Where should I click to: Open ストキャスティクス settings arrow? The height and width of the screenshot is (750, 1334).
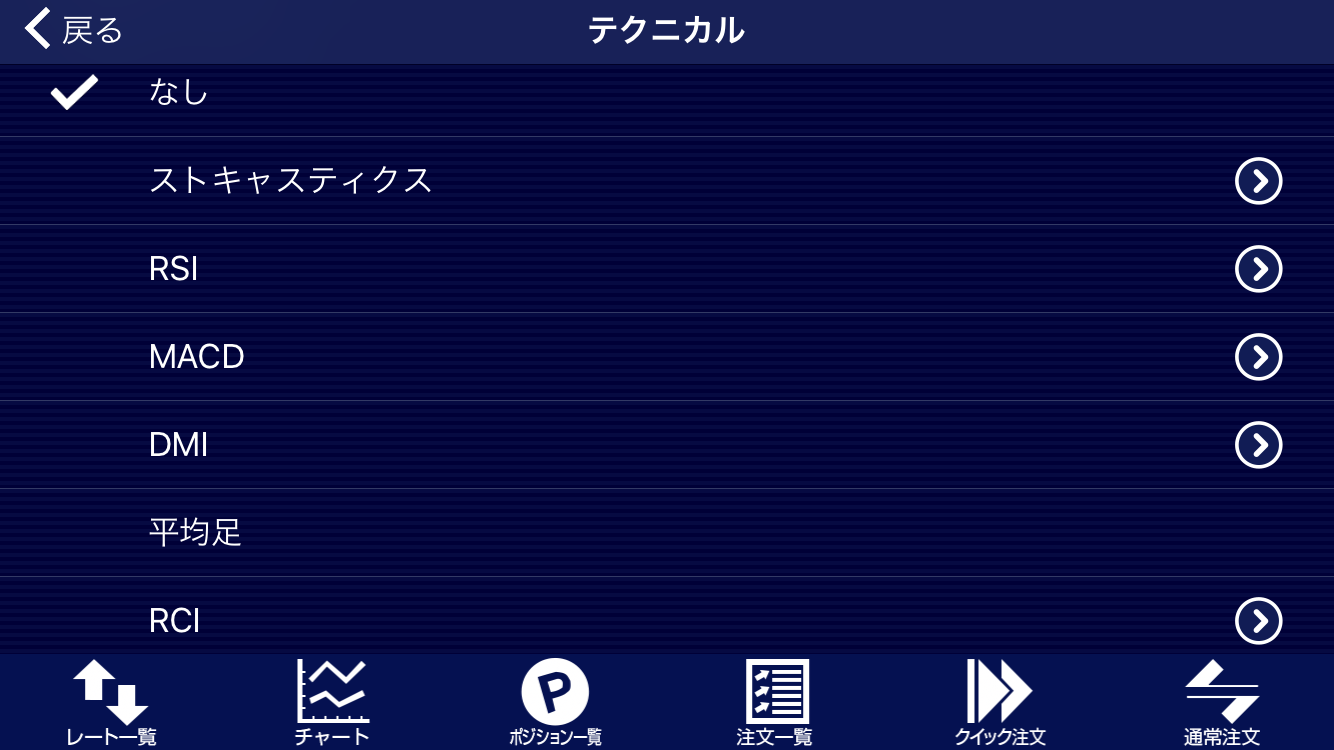click(1258, 181)
